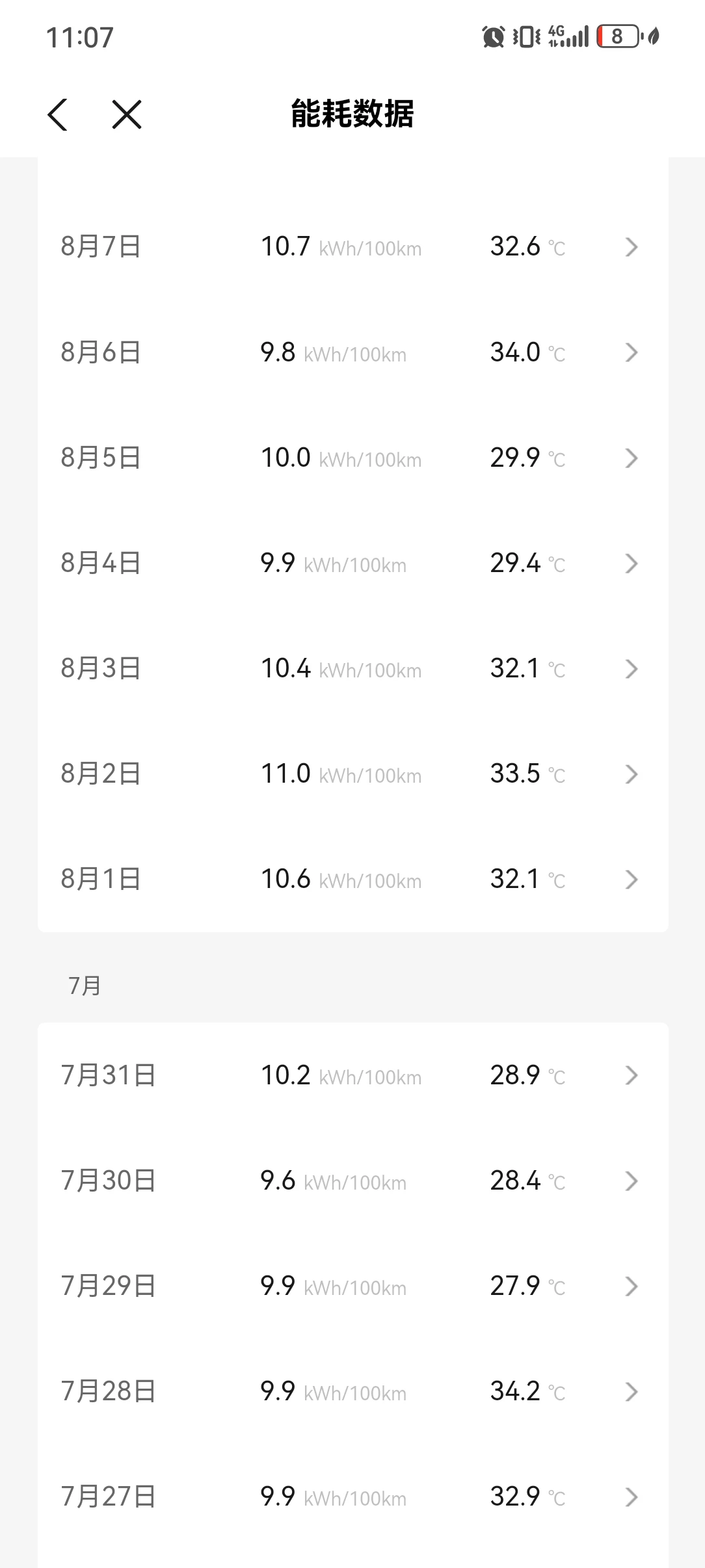Open the 8月1日 entry
705x1568 pixels.
[352, 879]
